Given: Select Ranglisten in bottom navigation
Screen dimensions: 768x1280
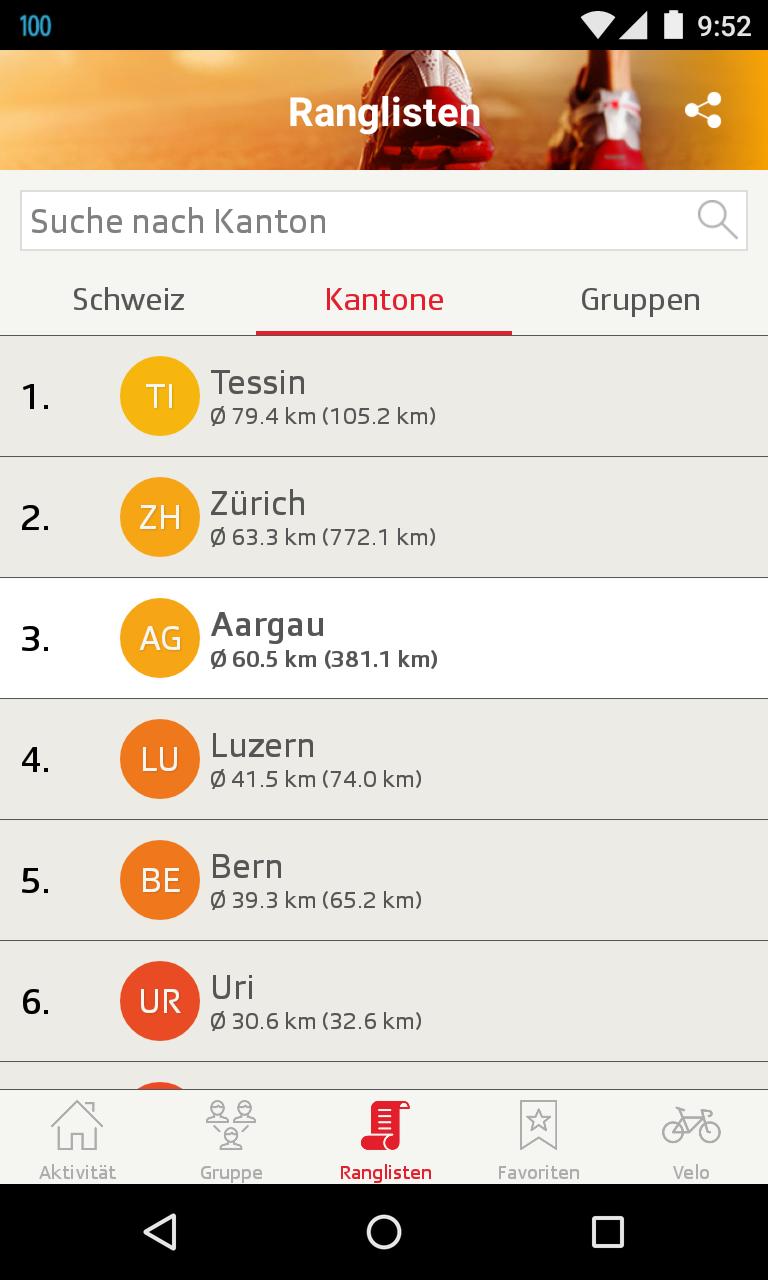Looking at the screenshot, I should tap(385, 1139).
